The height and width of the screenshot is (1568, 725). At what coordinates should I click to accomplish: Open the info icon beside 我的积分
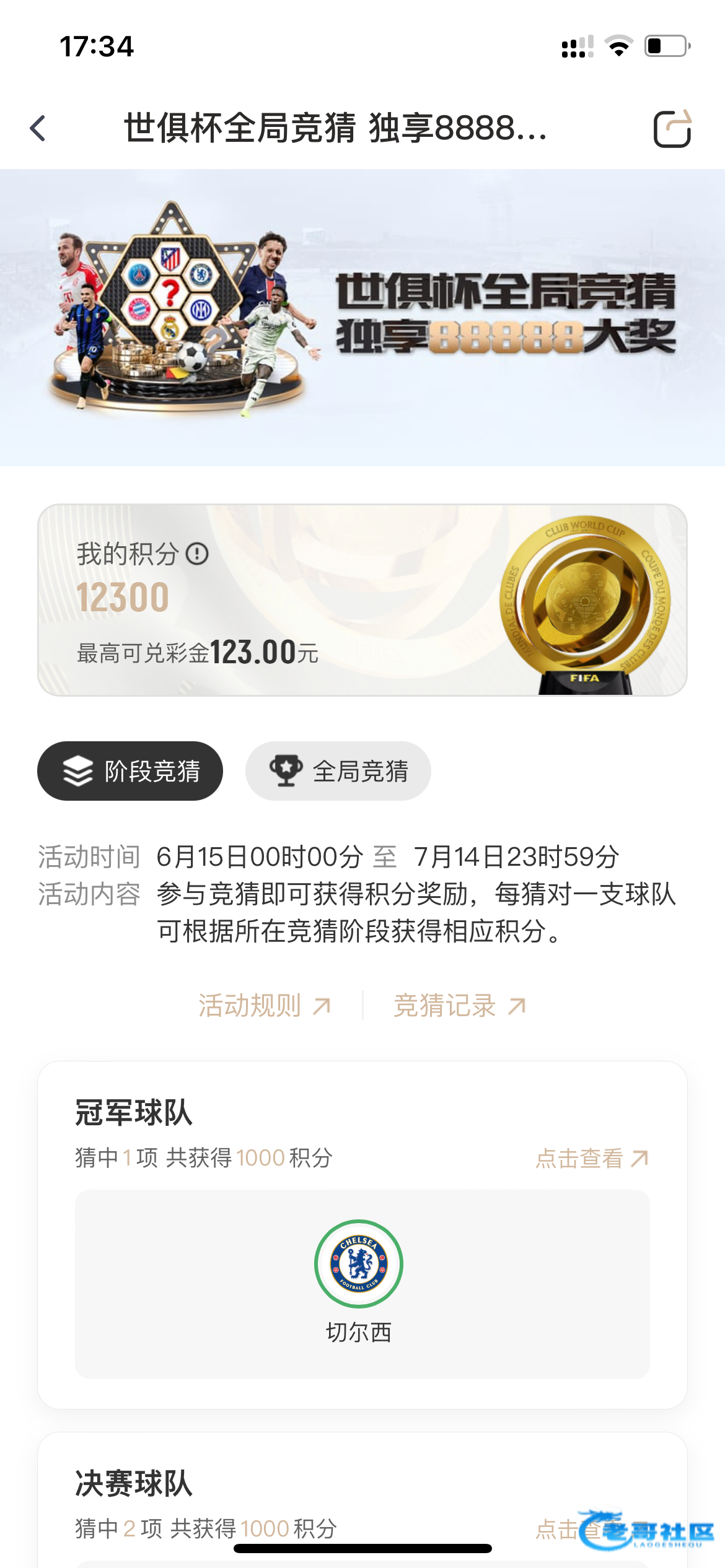point(197,554)
